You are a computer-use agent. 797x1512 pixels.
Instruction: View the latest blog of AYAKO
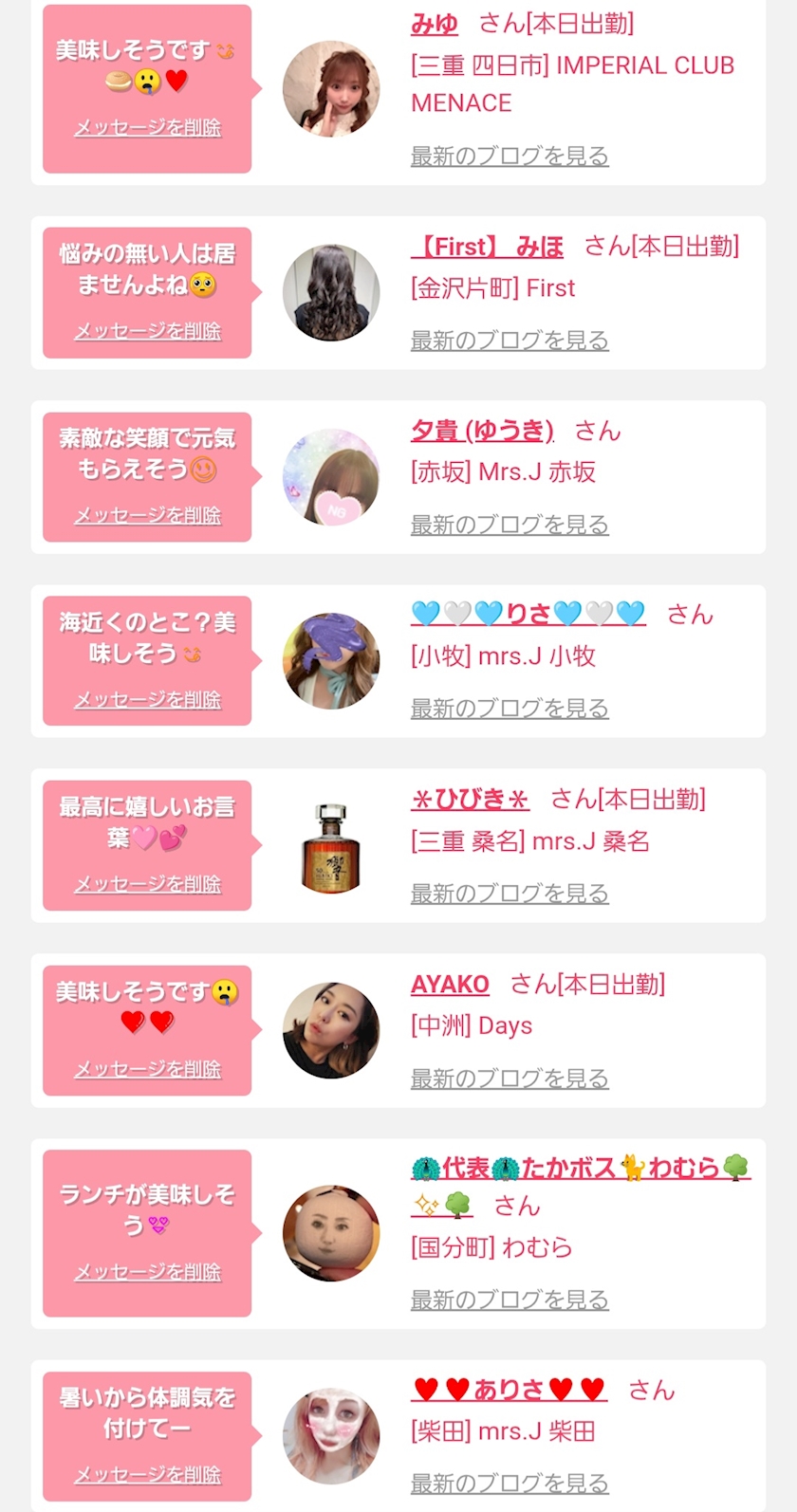(509, 1078)
